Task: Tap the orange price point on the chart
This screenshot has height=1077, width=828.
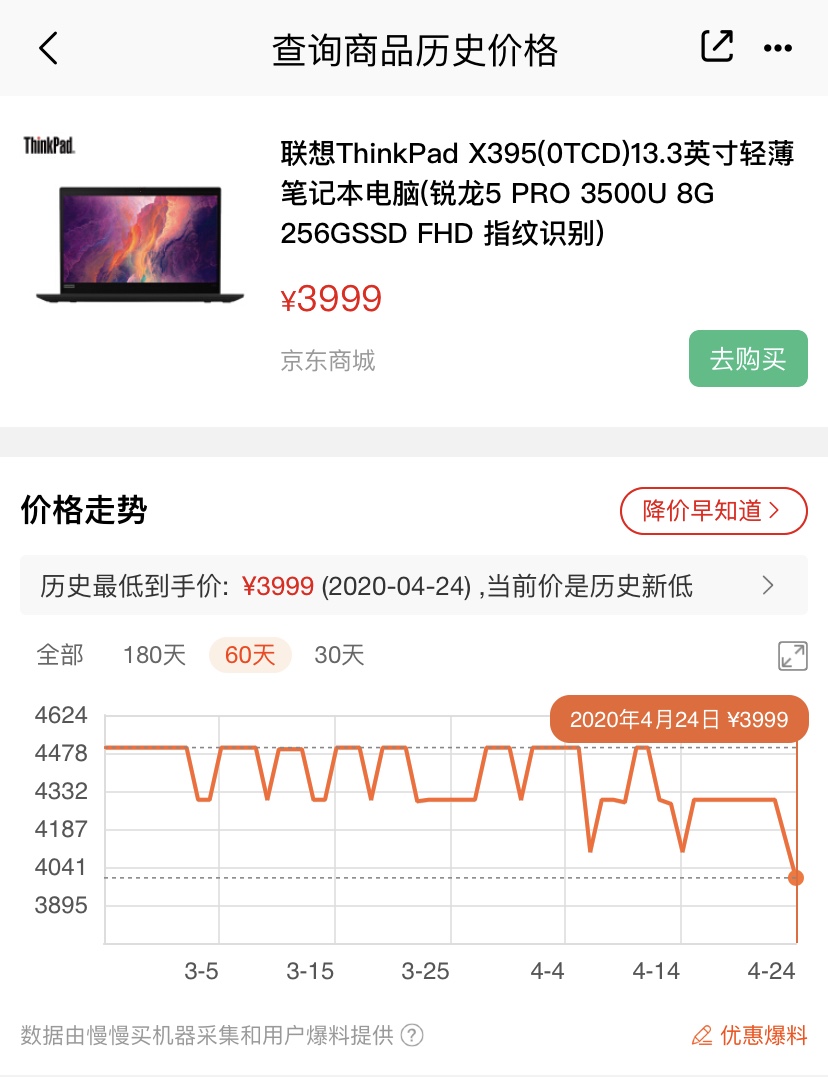Action: [x=795, y=878]
